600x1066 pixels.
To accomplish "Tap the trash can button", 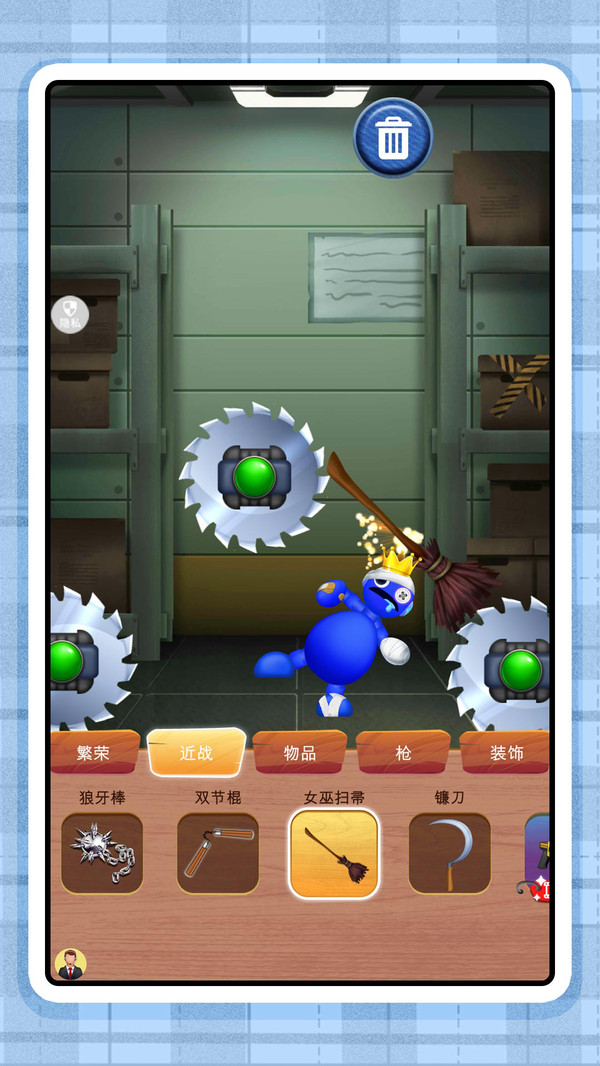I will point(393,139).
